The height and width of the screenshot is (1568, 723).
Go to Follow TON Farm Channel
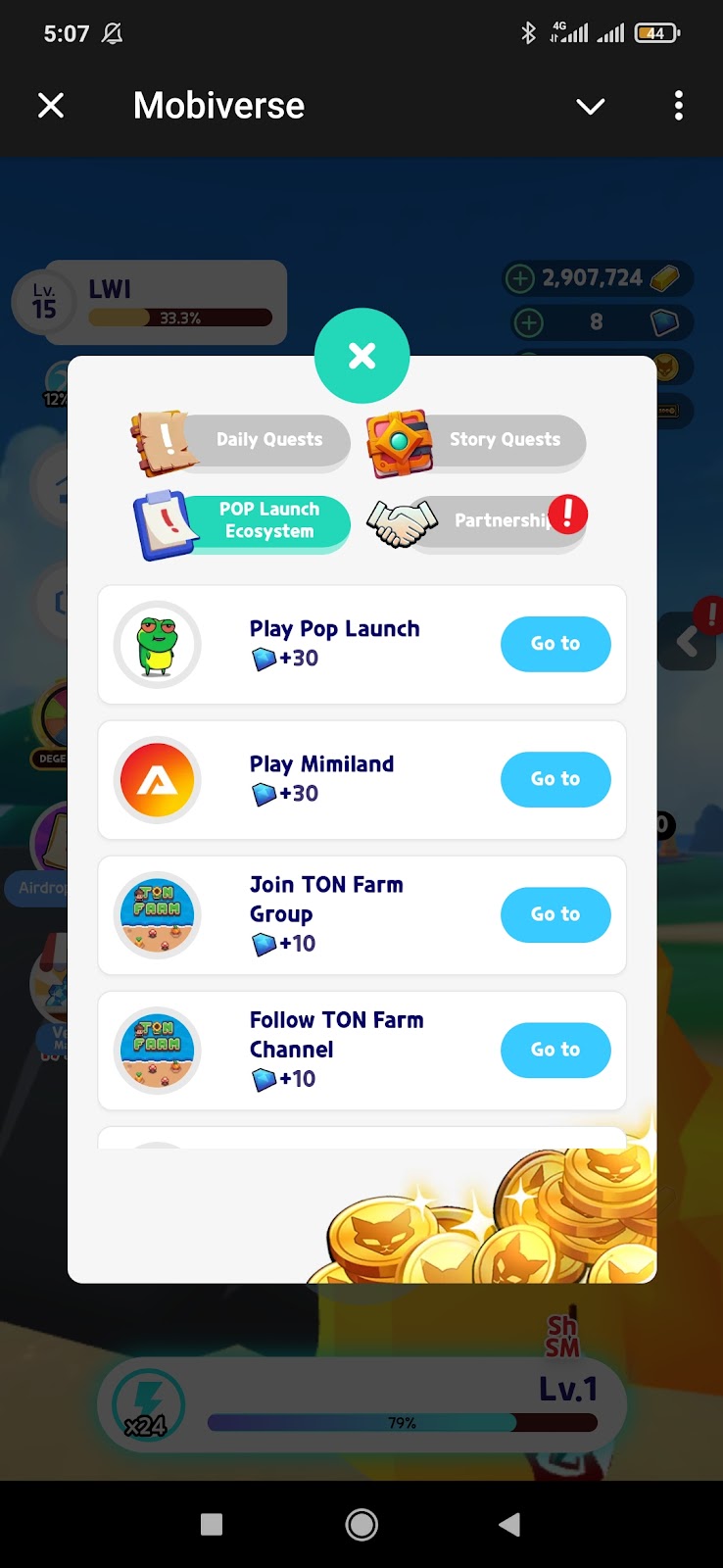coord(554,1050)
